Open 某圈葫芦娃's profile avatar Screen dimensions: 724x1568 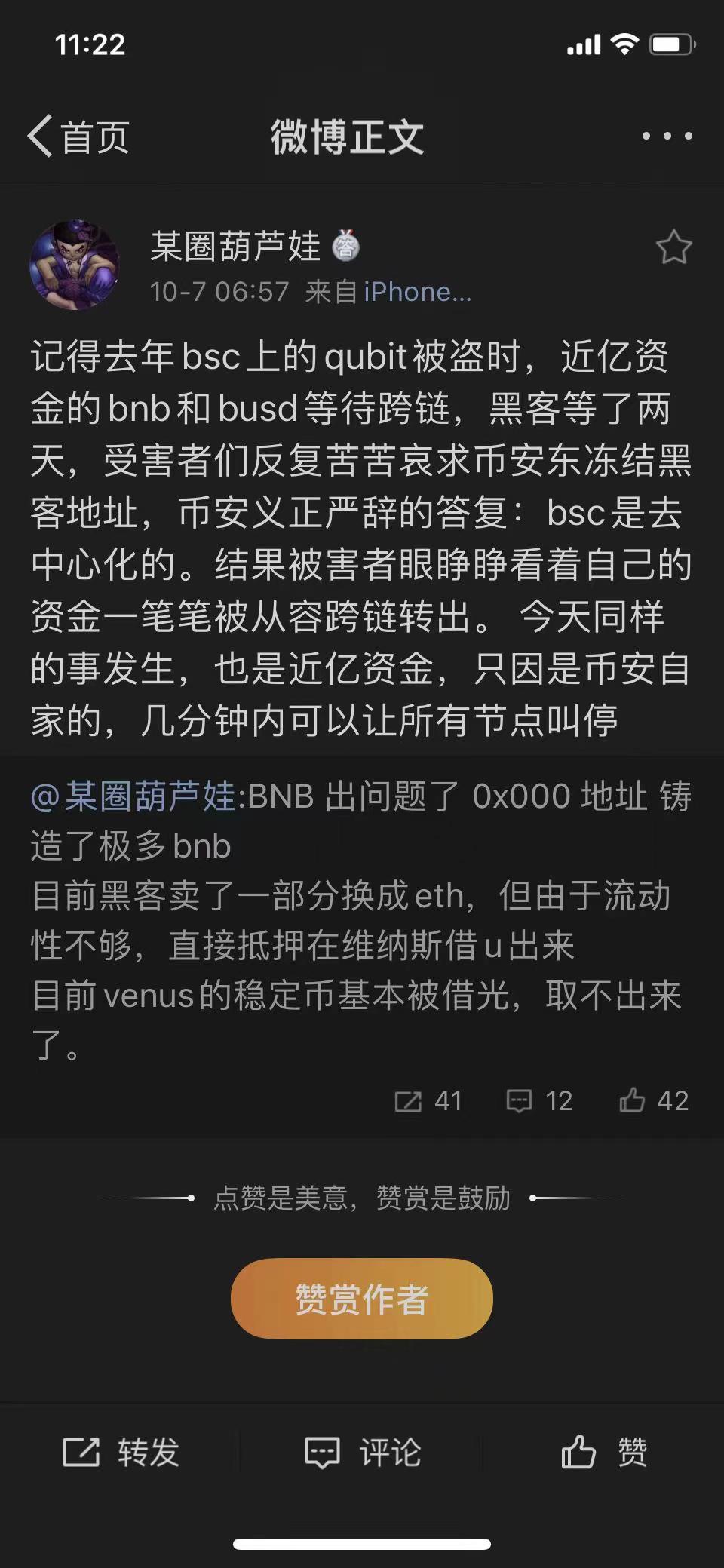tap(74, 265)
